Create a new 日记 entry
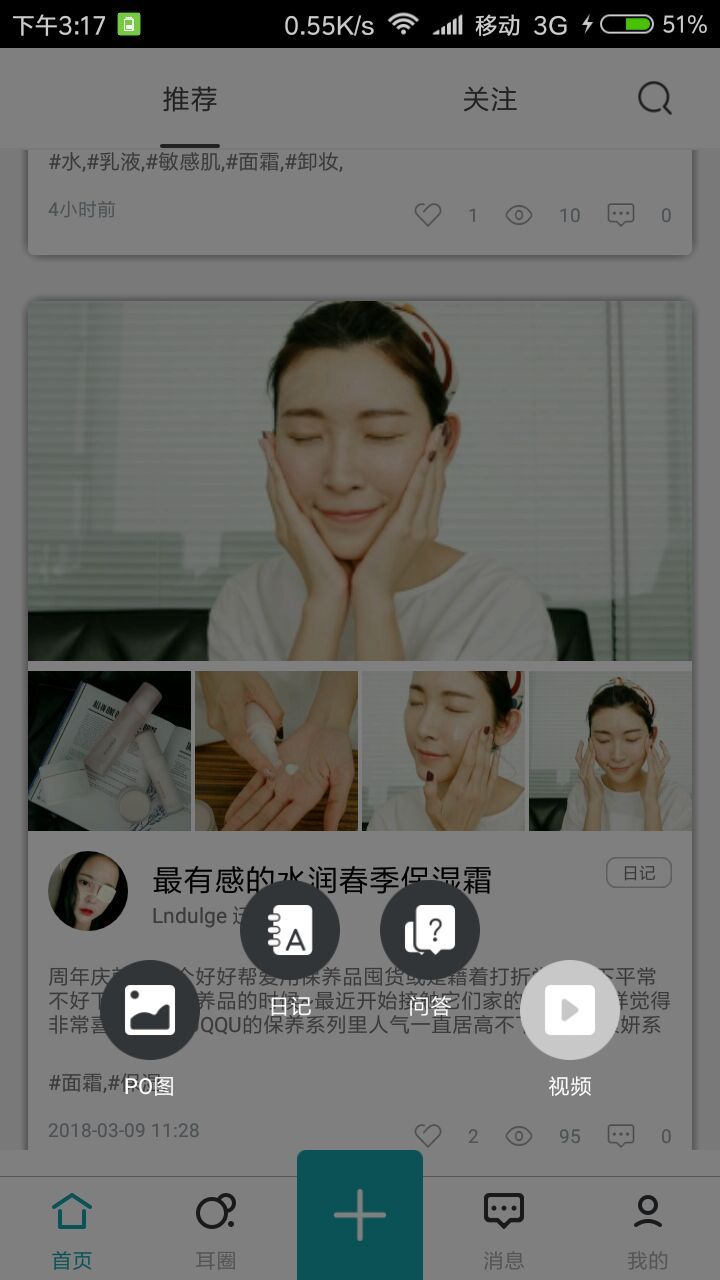This screenshot has height=1280, width=720. click(290, 930)
